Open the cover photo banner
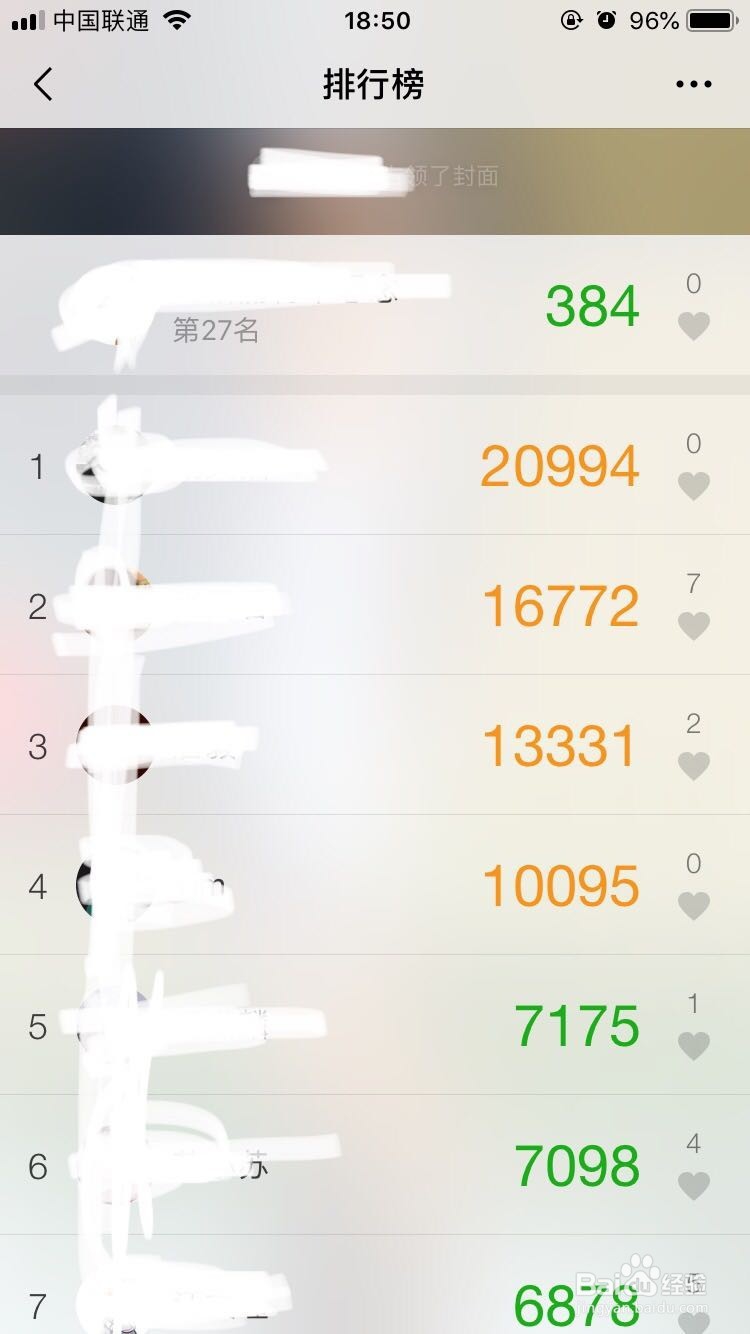This screenshot has width=750, height=1334. coord(375,181)
